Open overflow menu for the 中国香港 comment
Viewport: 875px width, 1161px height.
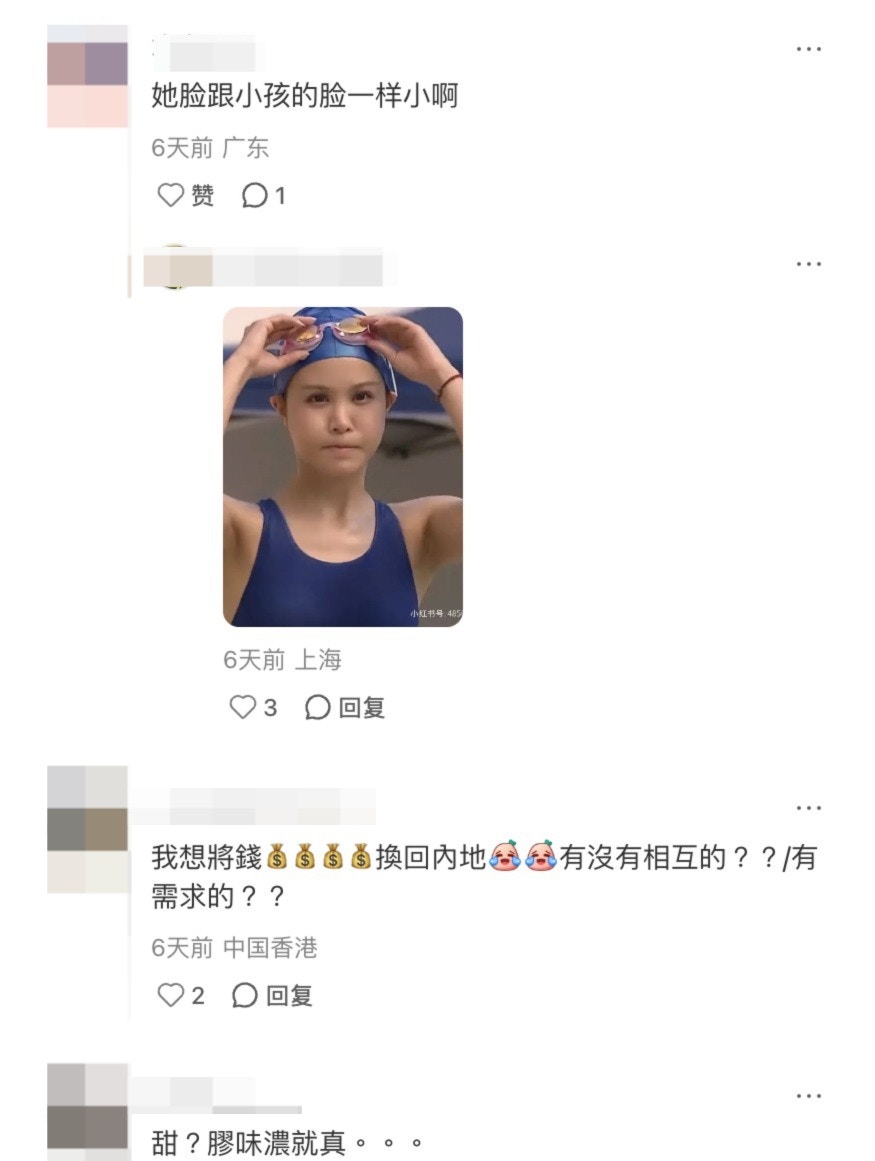(x=808, y=807)
